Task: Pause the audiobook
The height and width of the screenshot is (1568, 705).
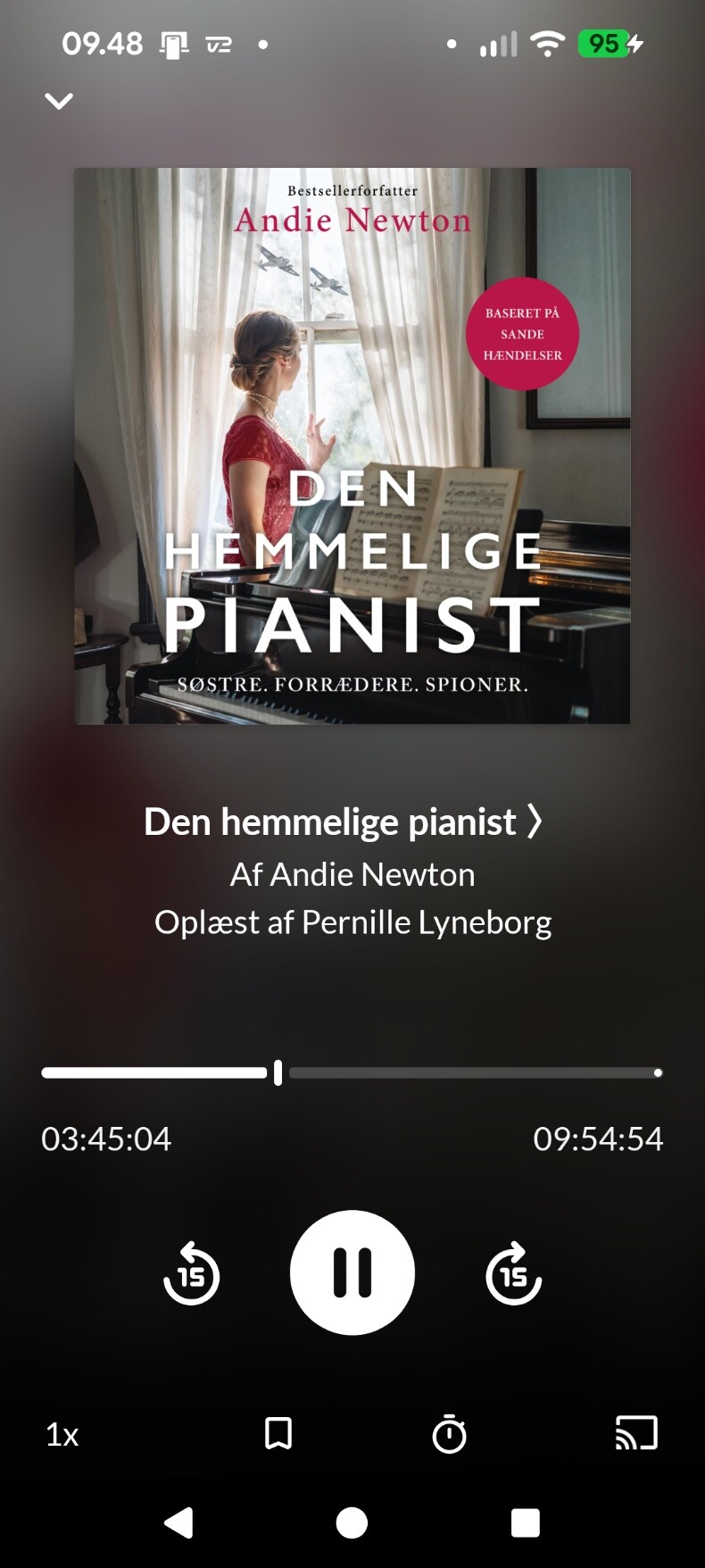Action: (352, 1272)
